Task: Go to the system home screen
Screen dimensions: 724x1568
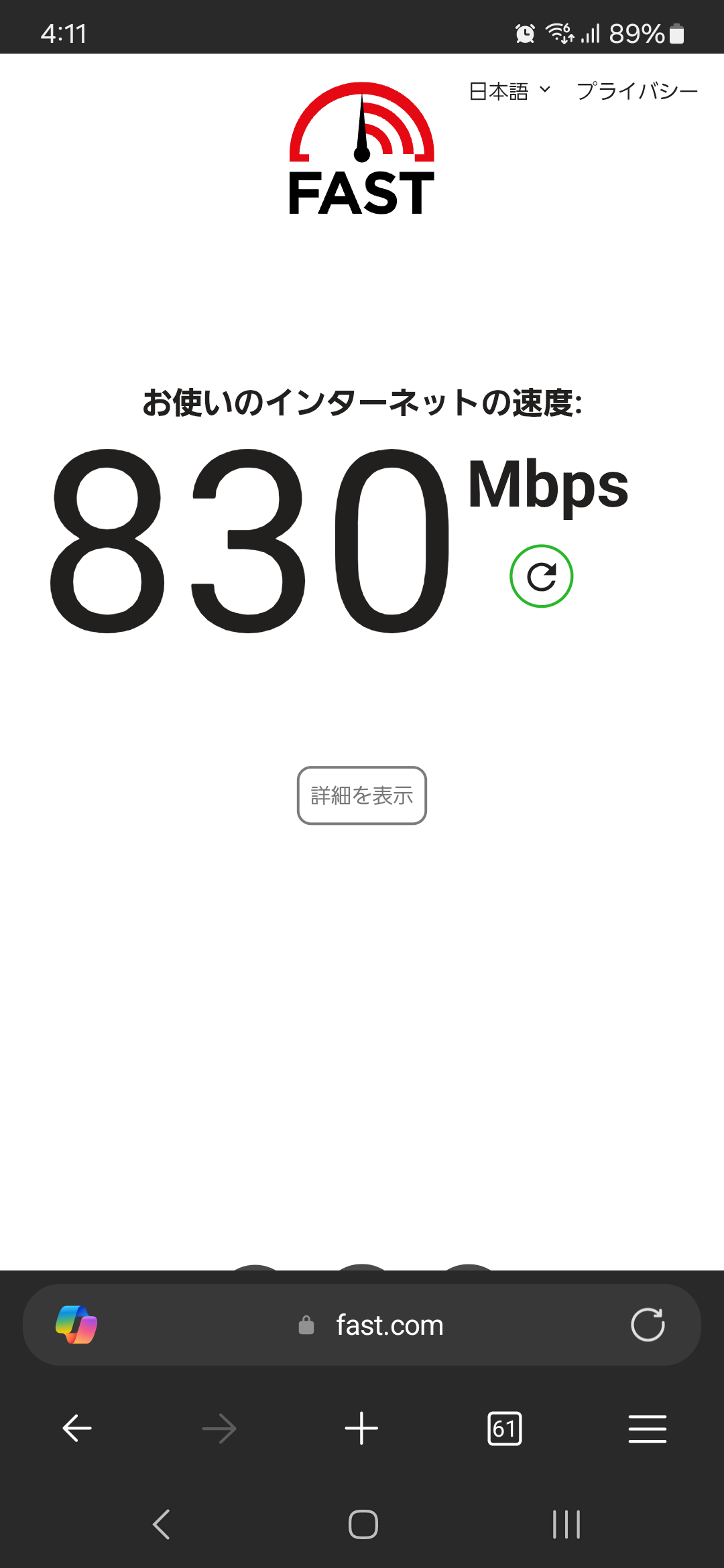Action: point(363,1524)
